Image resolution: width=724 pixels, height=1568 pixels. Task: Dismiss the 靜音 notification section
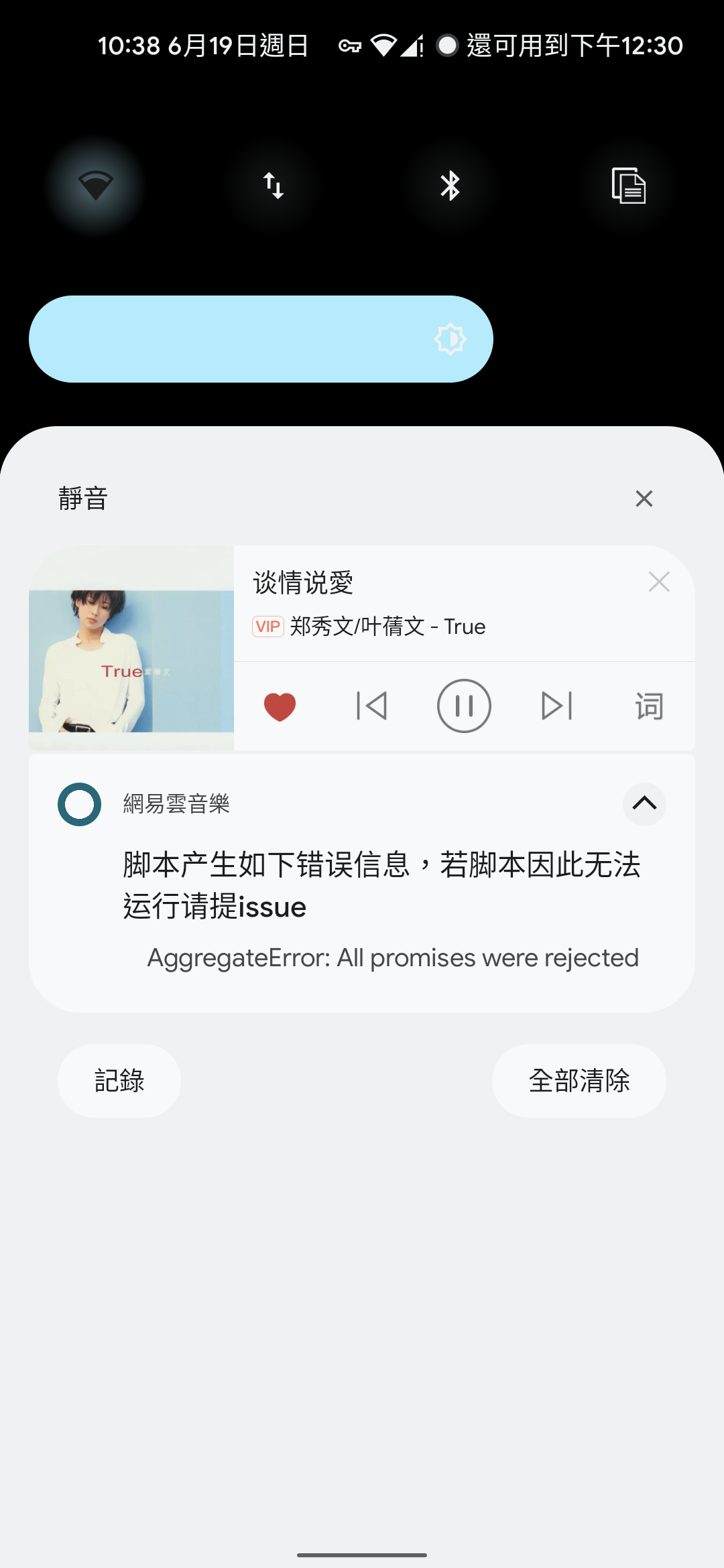644,499
